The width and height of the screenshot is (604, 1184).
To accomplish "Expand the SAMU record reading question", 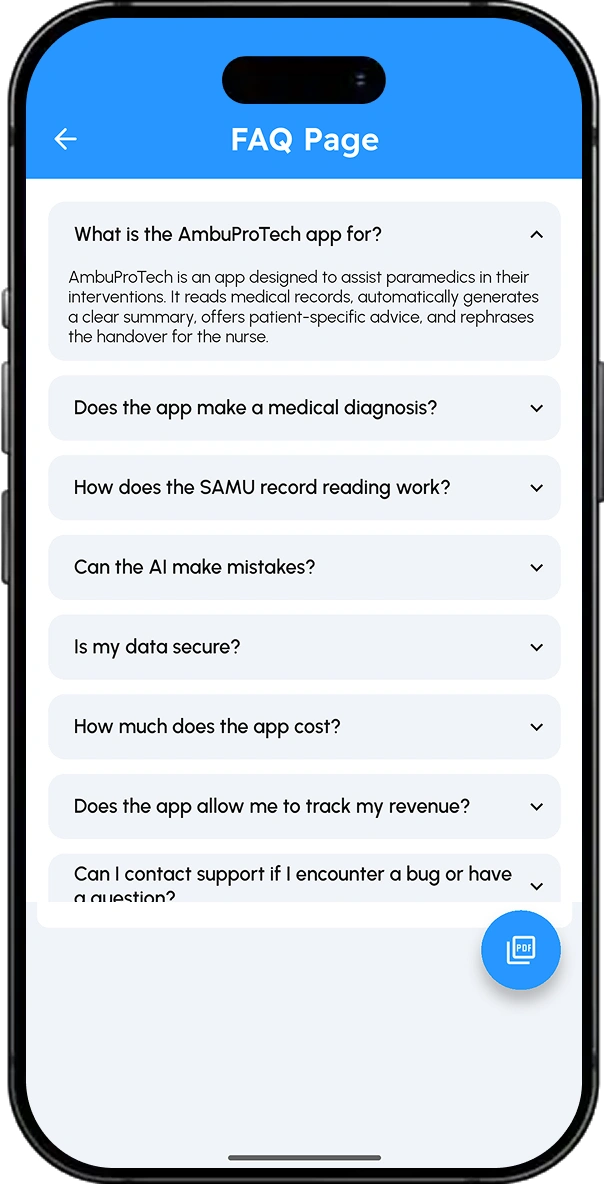I will click(x=304, y=488).
